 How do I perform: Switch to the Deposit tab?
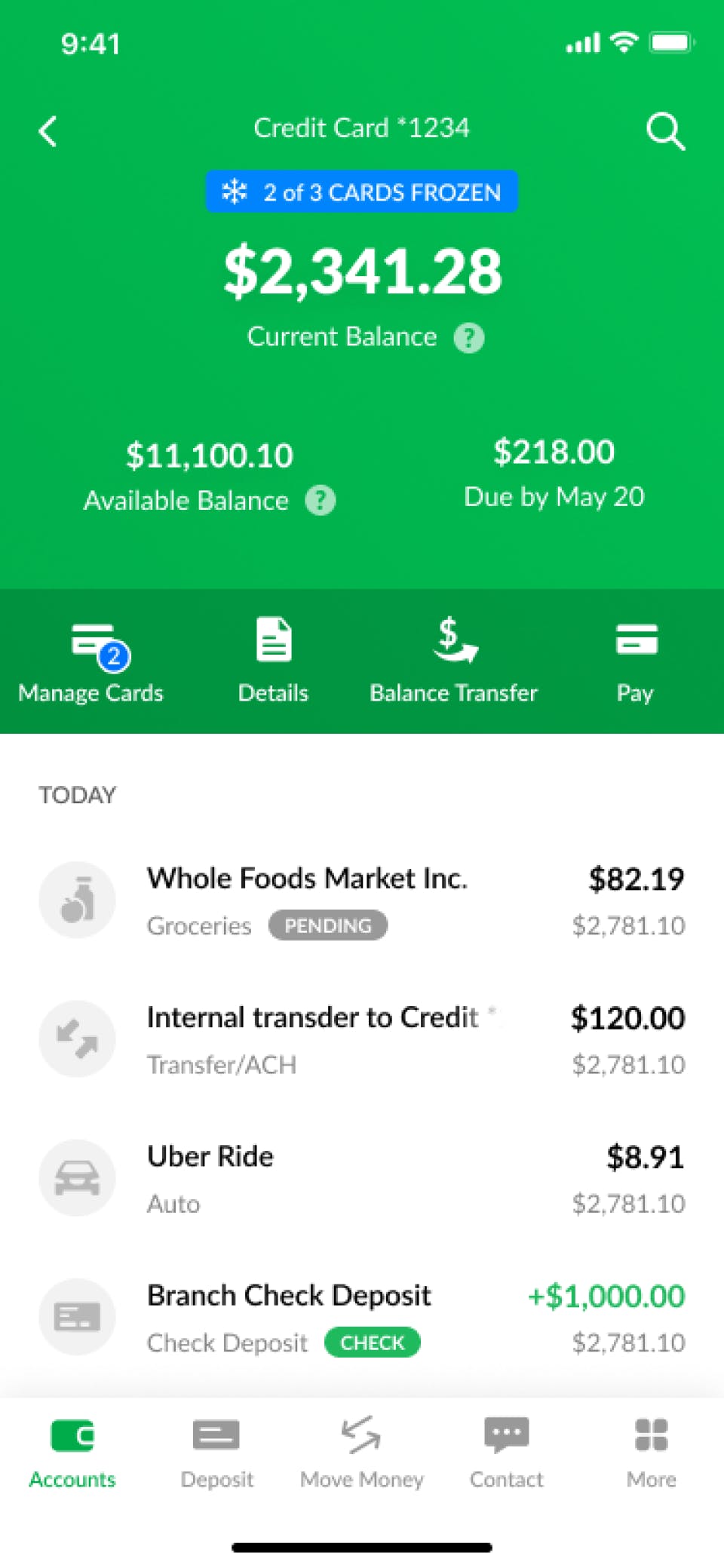216,1452
